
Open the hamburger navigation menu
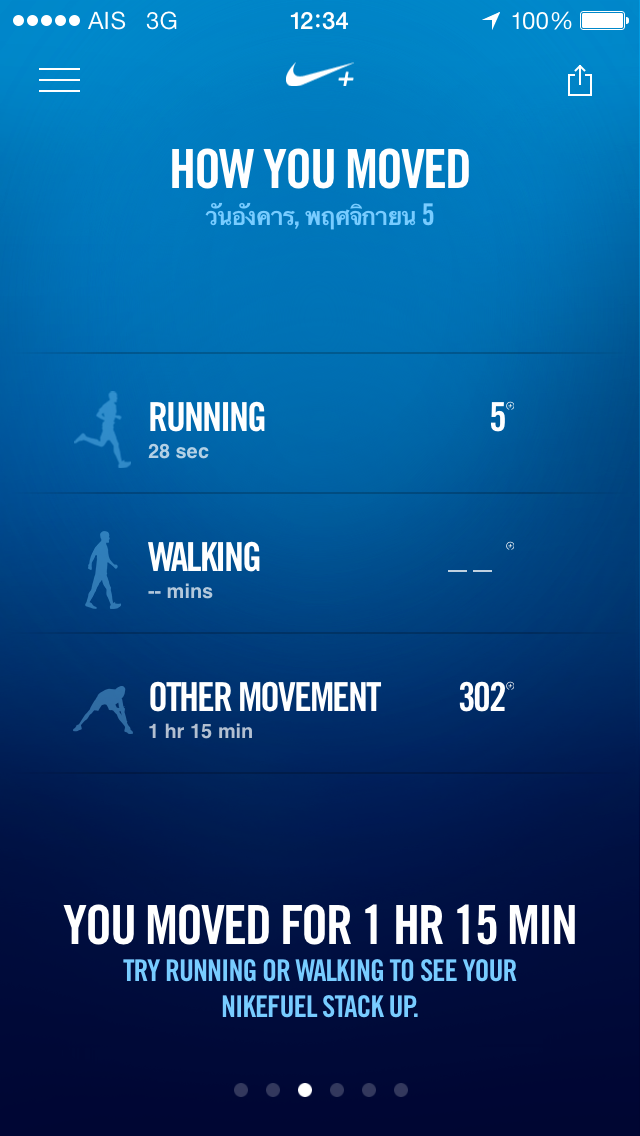coord(59,80)
